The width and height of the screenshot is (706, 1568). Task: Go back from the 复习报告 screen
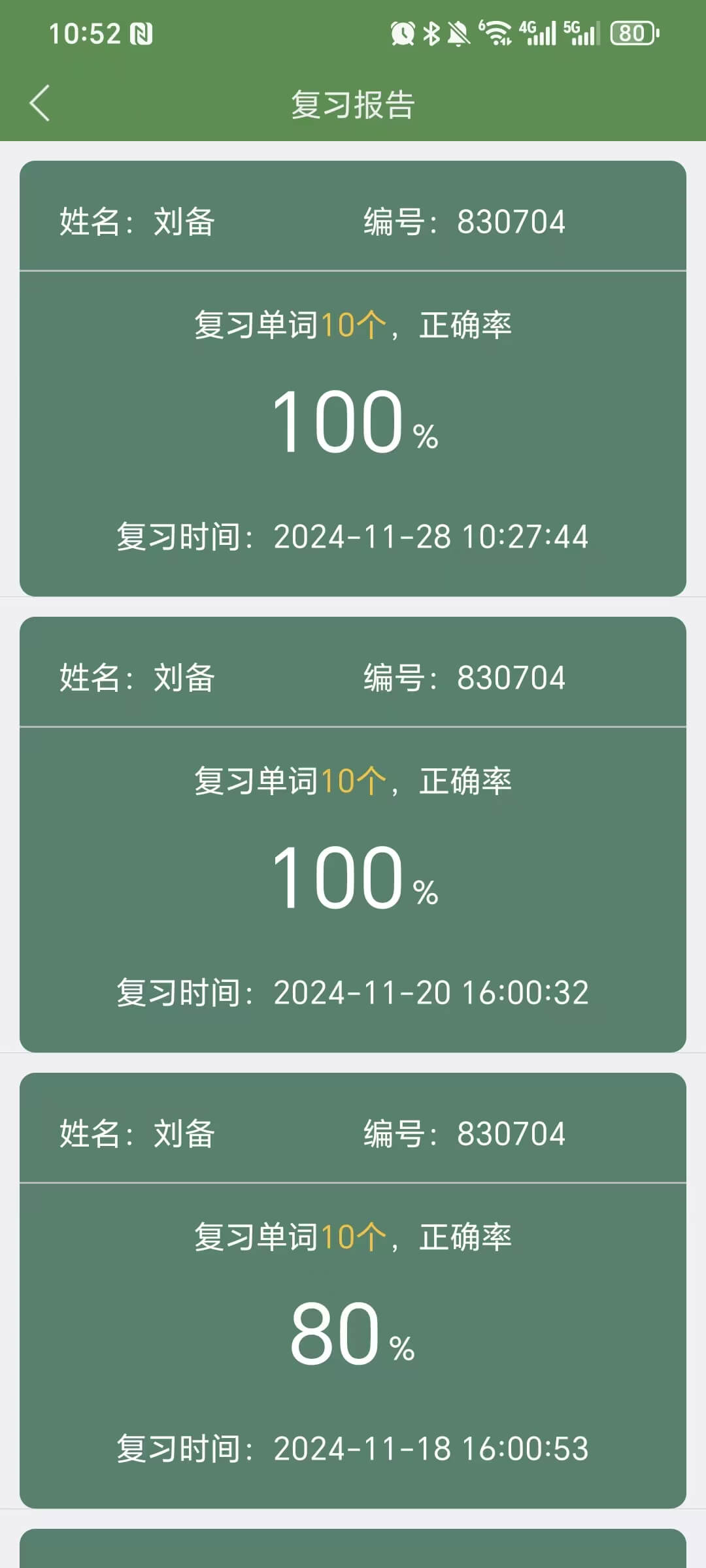coord(40,103)
